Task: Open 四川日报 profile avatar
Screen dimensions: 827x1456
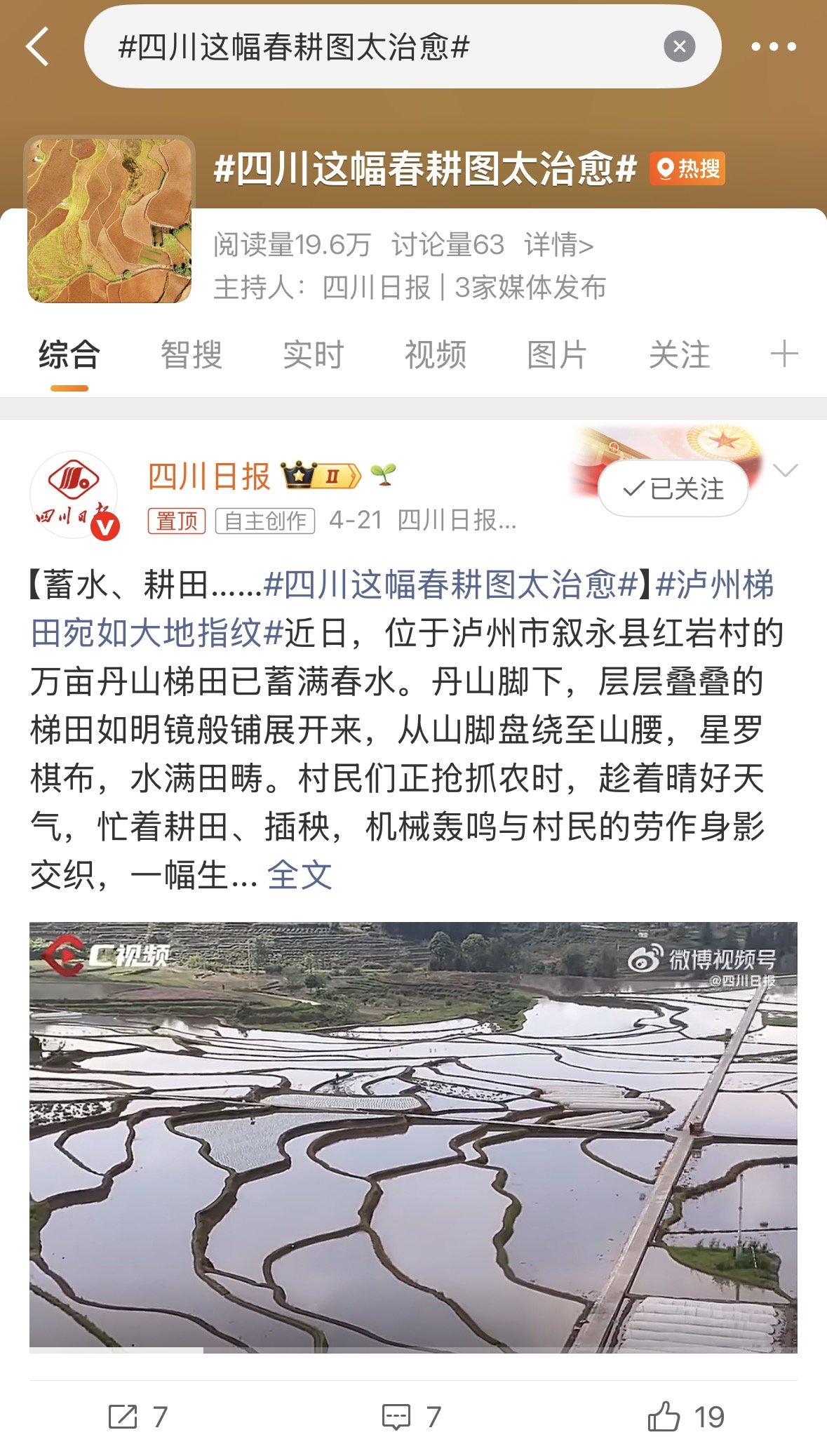Action: coord(74,495)
